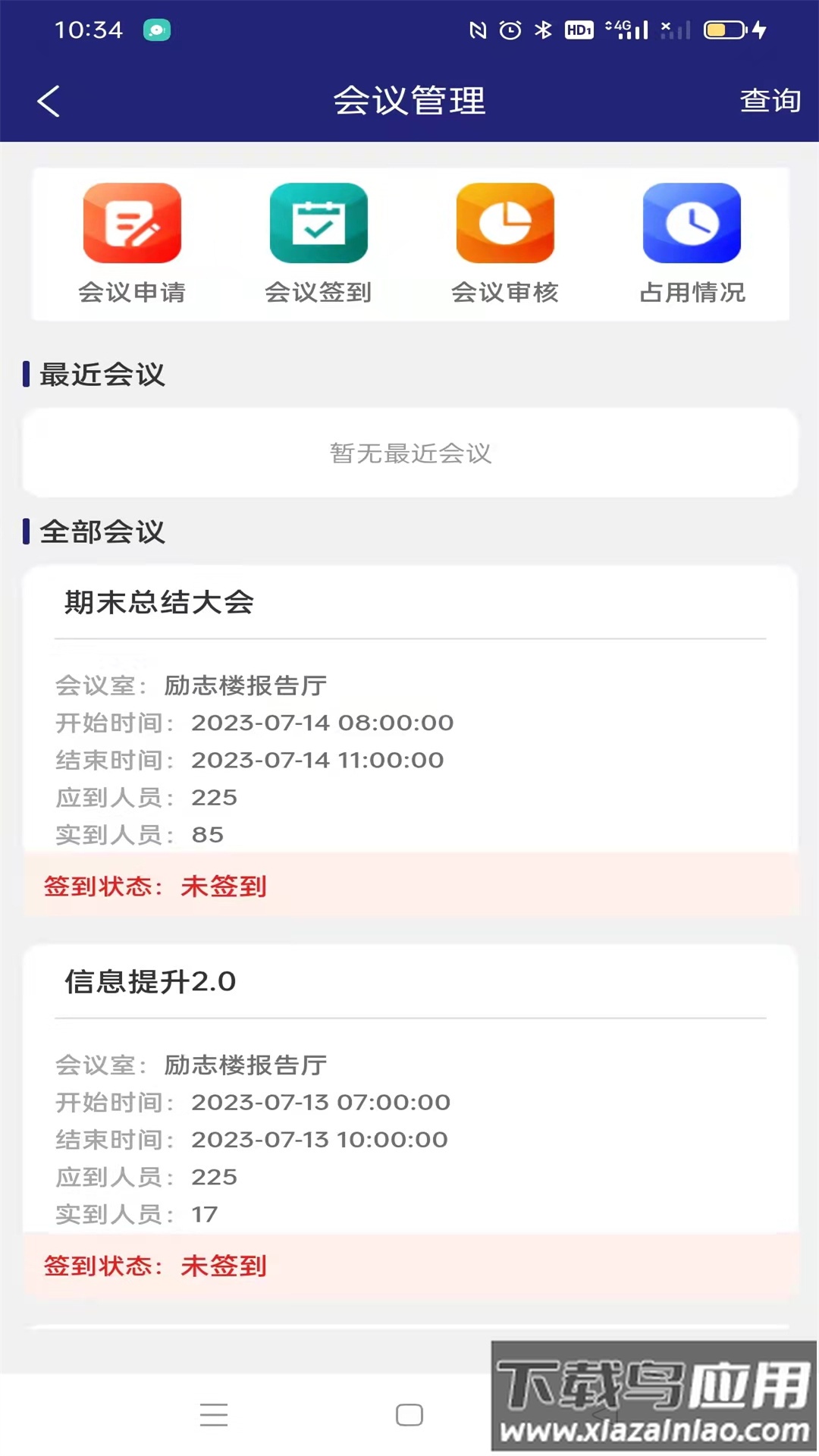Tap the back arrow in the title bar
Viewport: 819px width, 1456px height.
pyautogui.click(x=49, y=100)
